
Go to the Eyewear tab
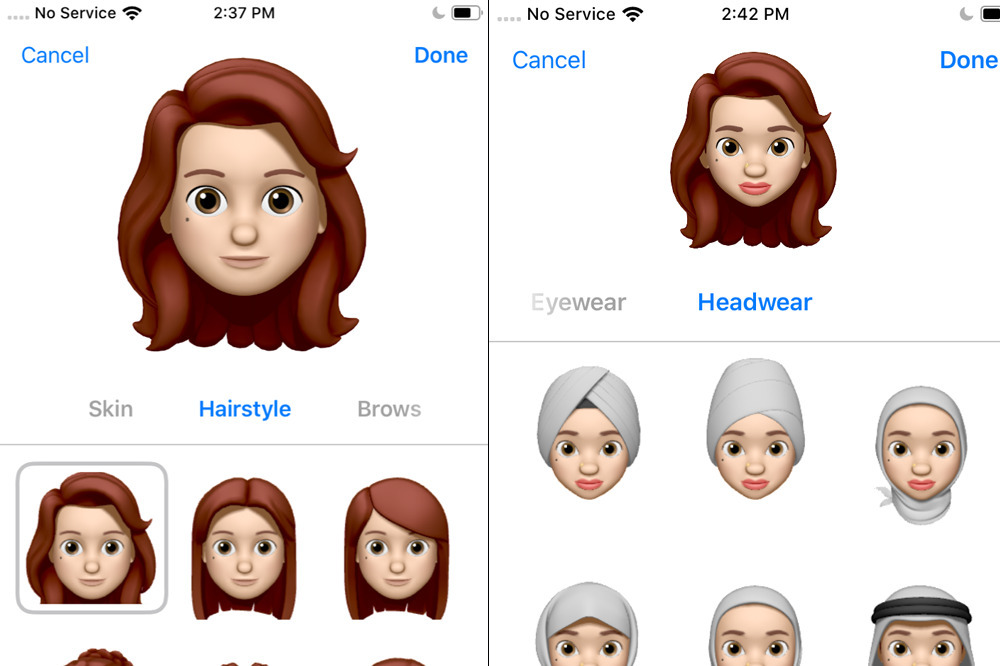coord(579,302)
